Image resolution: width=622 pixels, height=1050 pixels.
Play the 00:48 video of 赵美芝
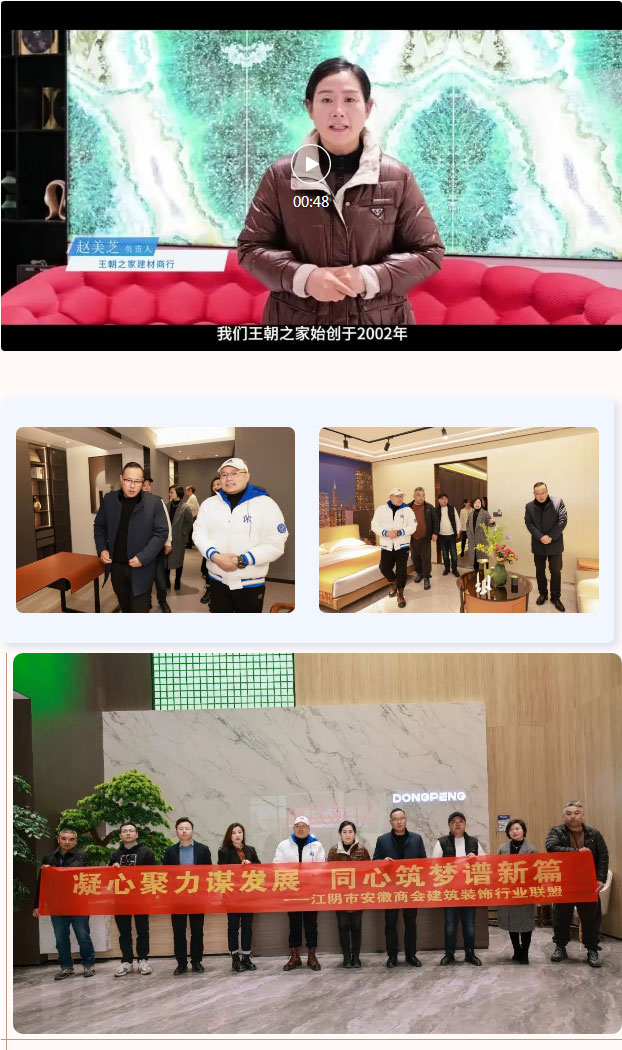(311, 164)
